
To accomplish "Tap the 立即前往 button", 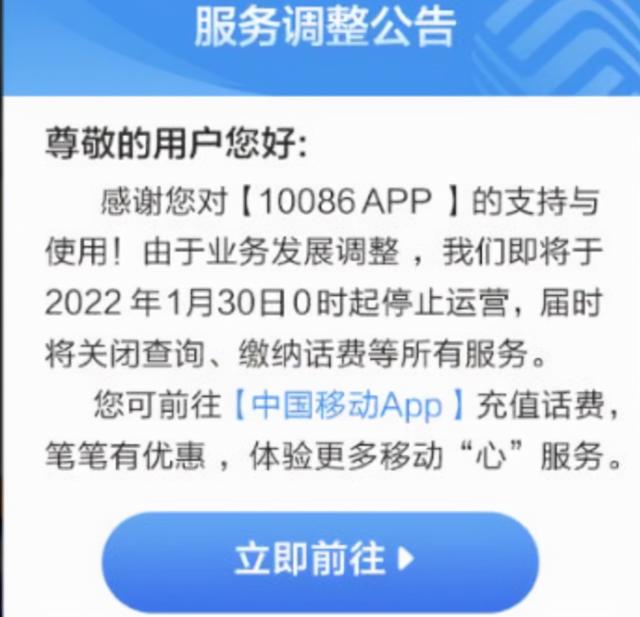I will [x=320, y=560].
